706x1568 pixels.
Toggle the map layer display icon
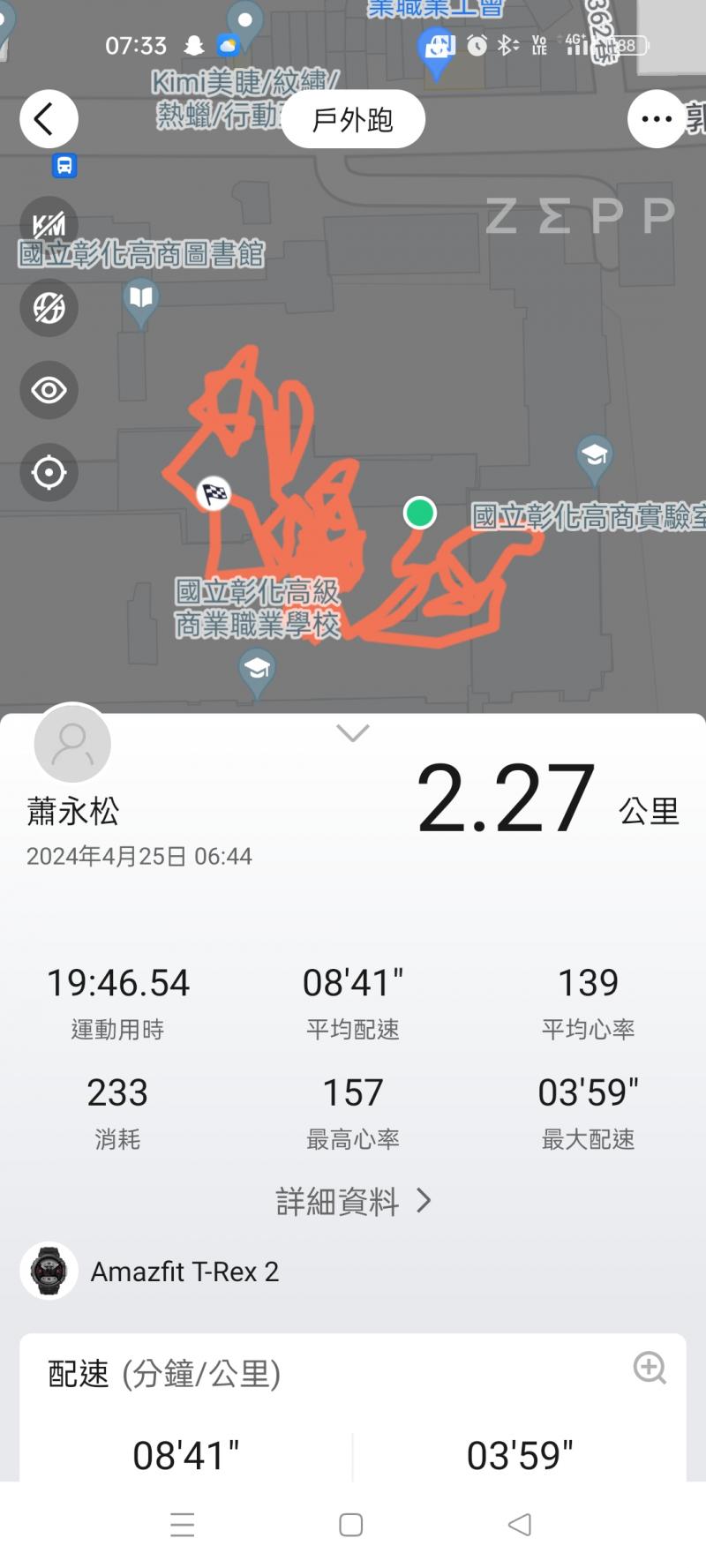click(x=49, y=308)
